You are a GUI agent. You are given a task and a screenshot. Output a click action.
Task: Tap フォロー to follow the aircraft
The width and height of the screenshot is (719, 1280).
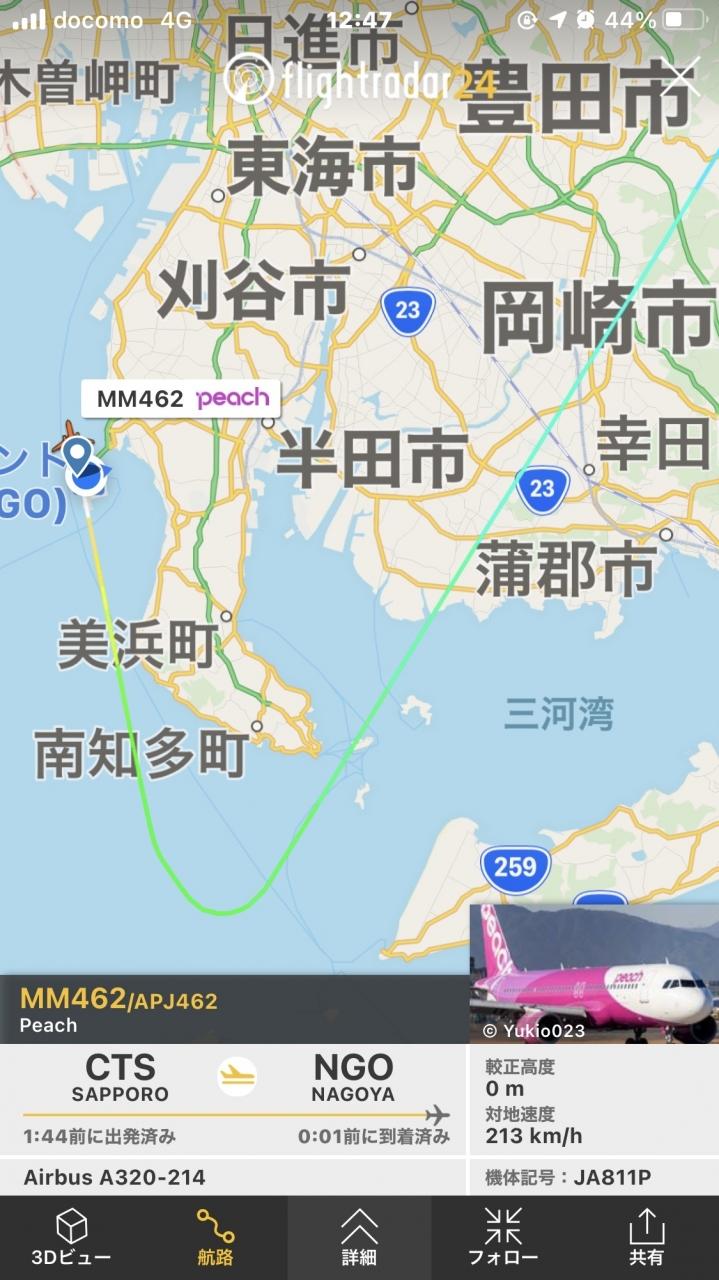pos(503,1237)
